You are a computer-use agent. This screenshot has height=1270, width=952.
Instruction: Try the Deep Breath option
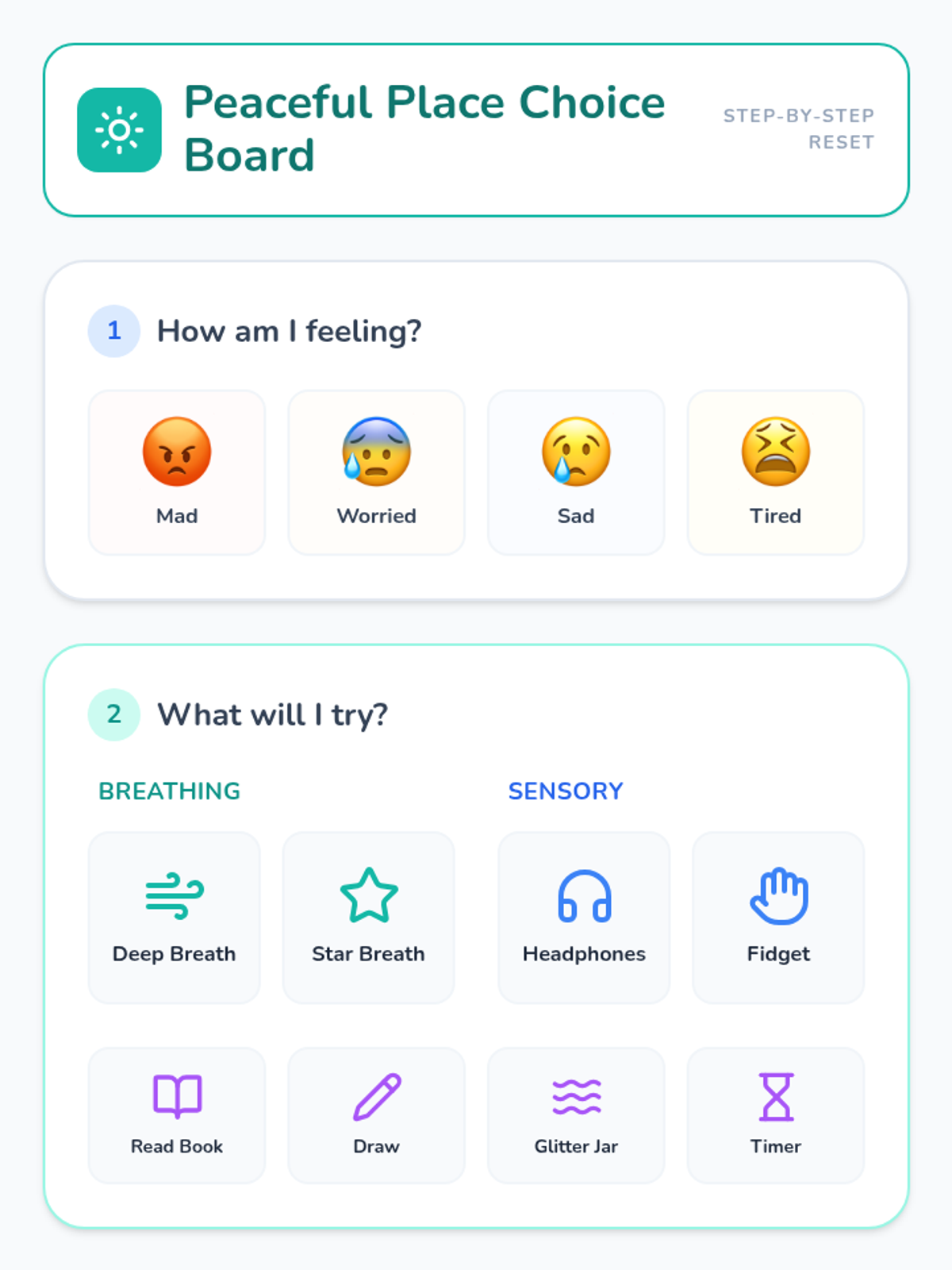coord(175,918)
